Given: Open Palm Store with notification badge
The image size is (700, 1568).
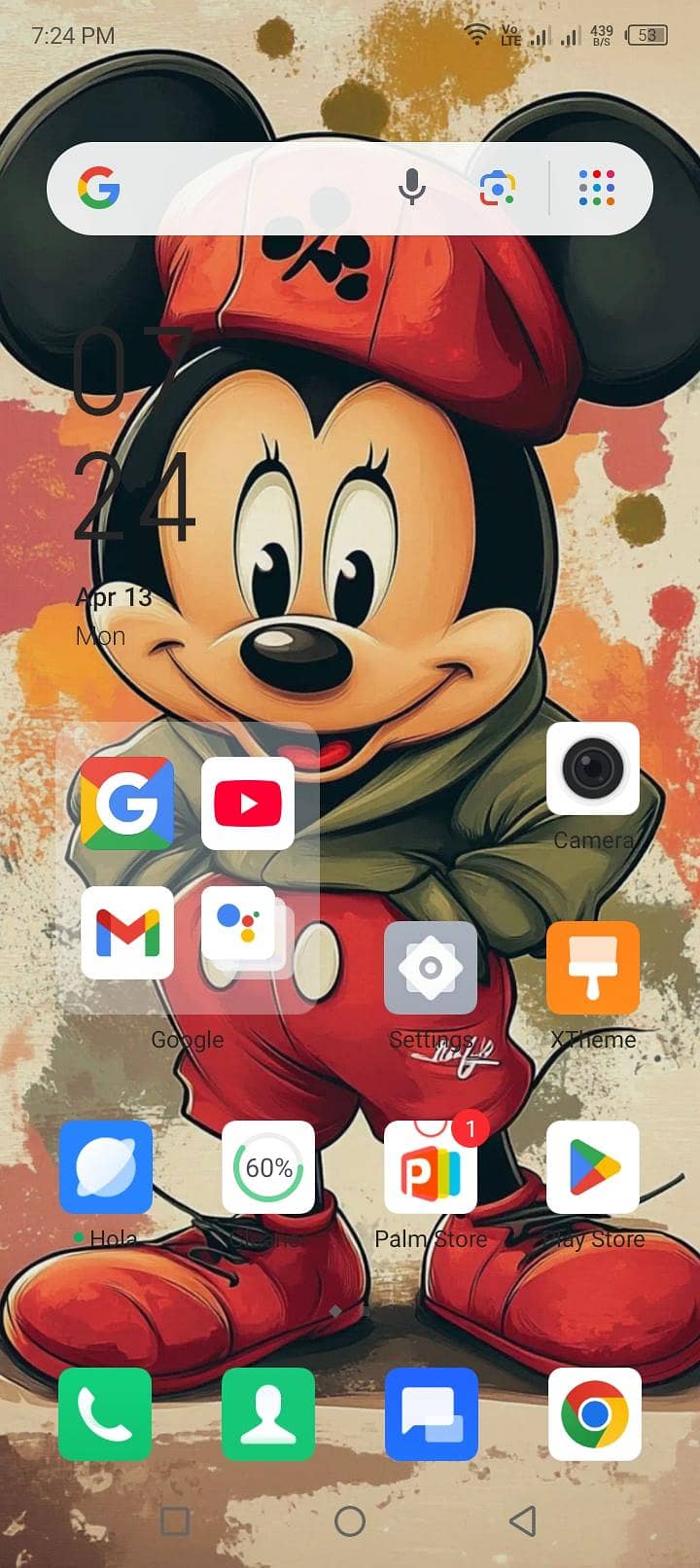Looking at the screenshot, I should point(430,1166).
